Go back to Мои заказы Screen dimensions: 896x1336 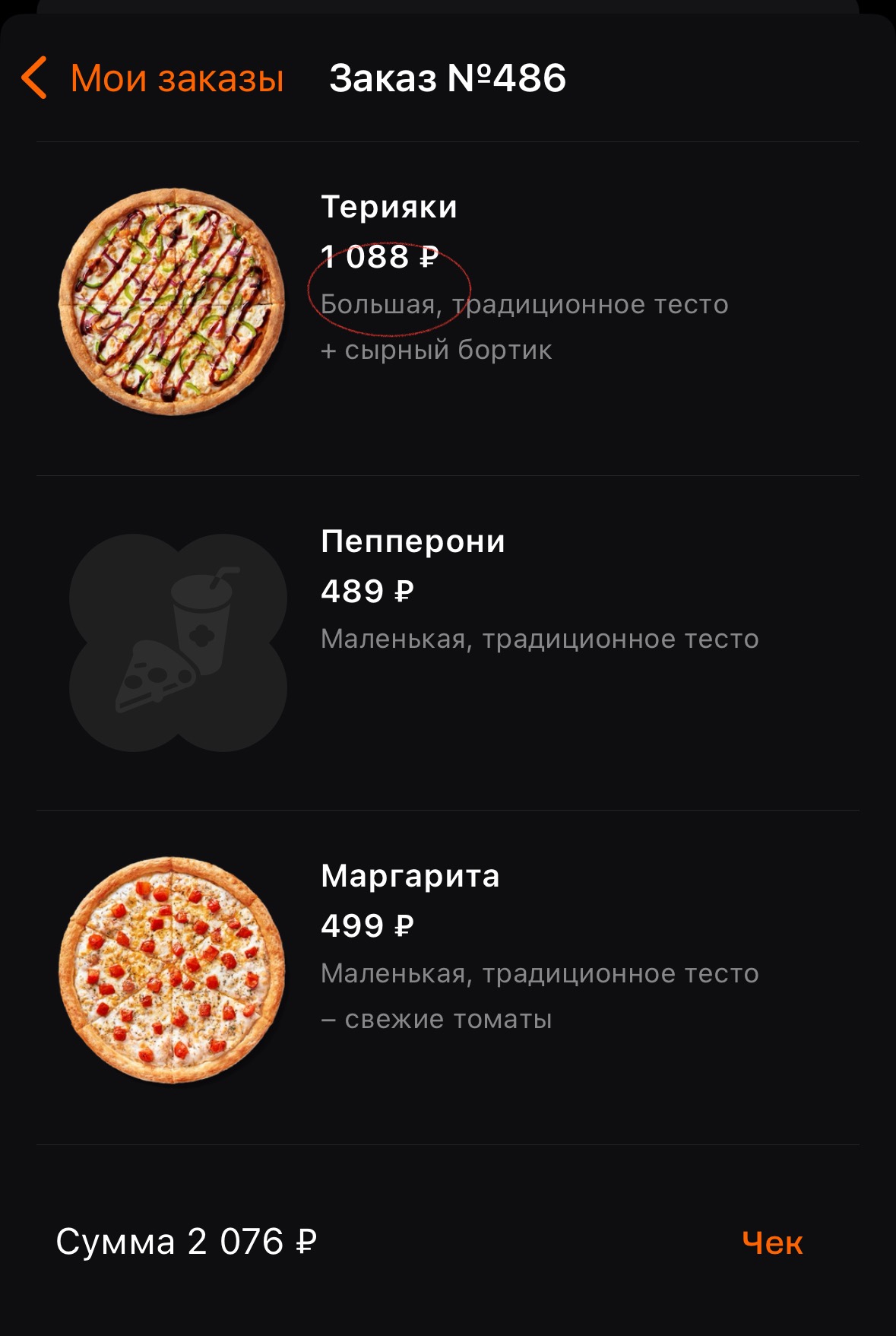(154, 78)
